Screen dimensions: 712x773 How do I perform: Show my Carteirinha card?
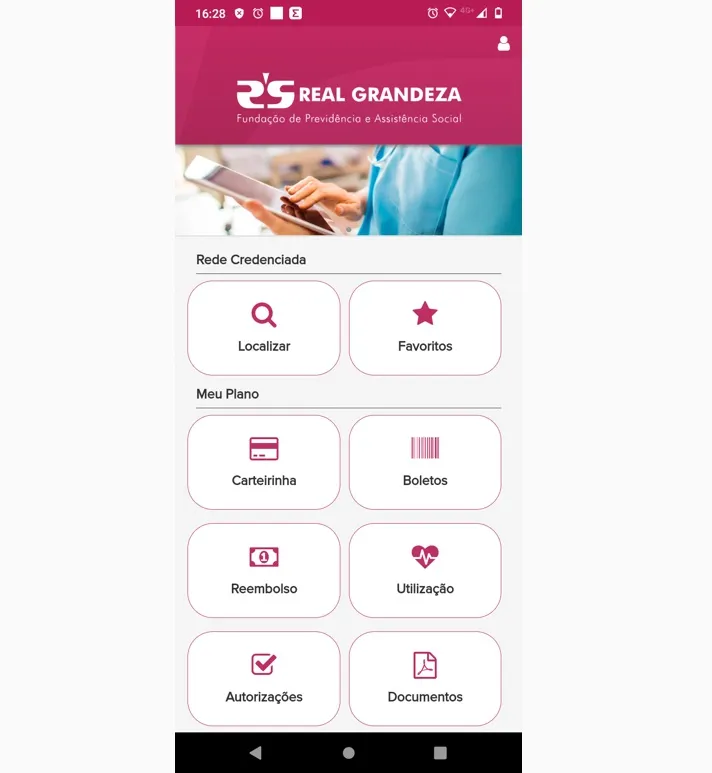tap(264, 462)
